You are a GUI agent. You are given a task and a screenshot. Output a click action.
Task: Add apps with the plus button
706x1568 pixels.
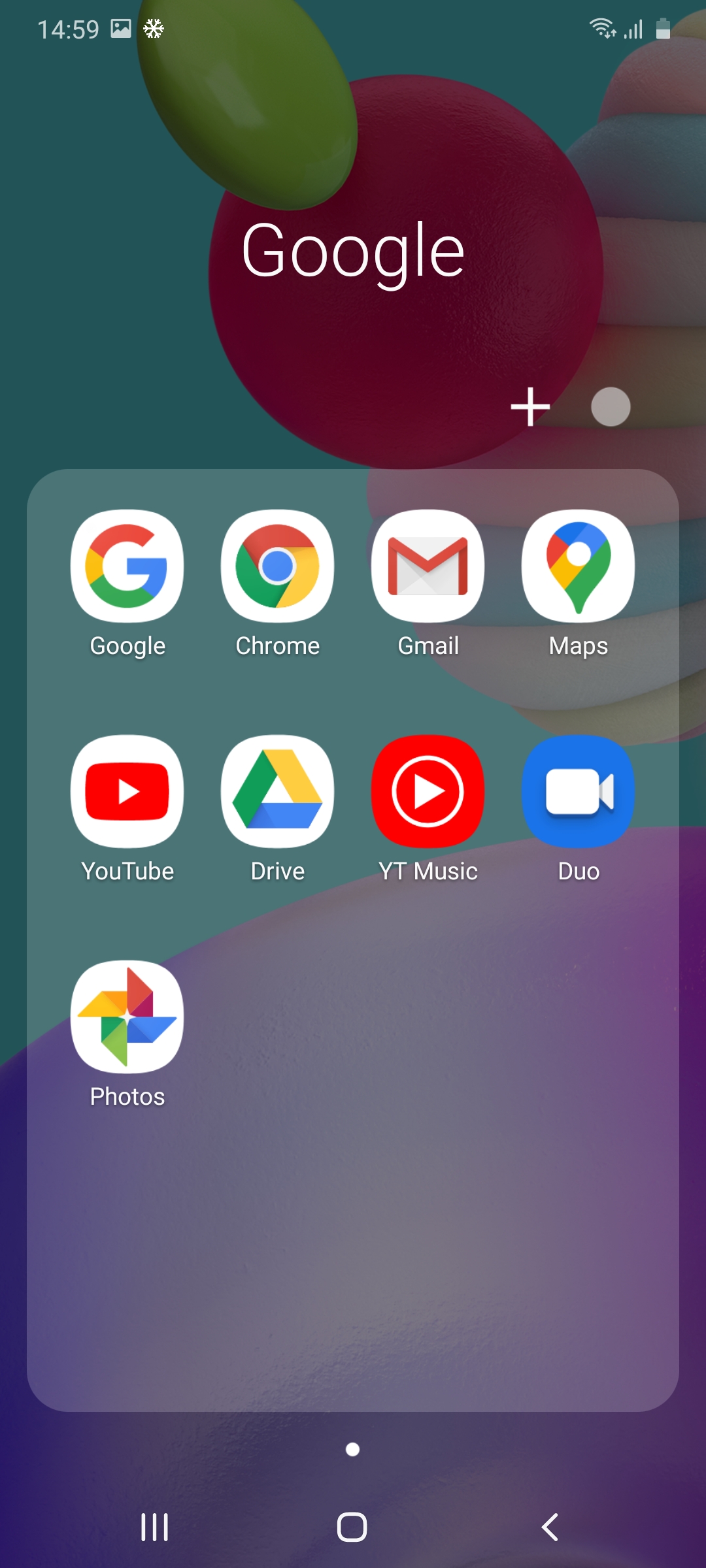(530, 406)
